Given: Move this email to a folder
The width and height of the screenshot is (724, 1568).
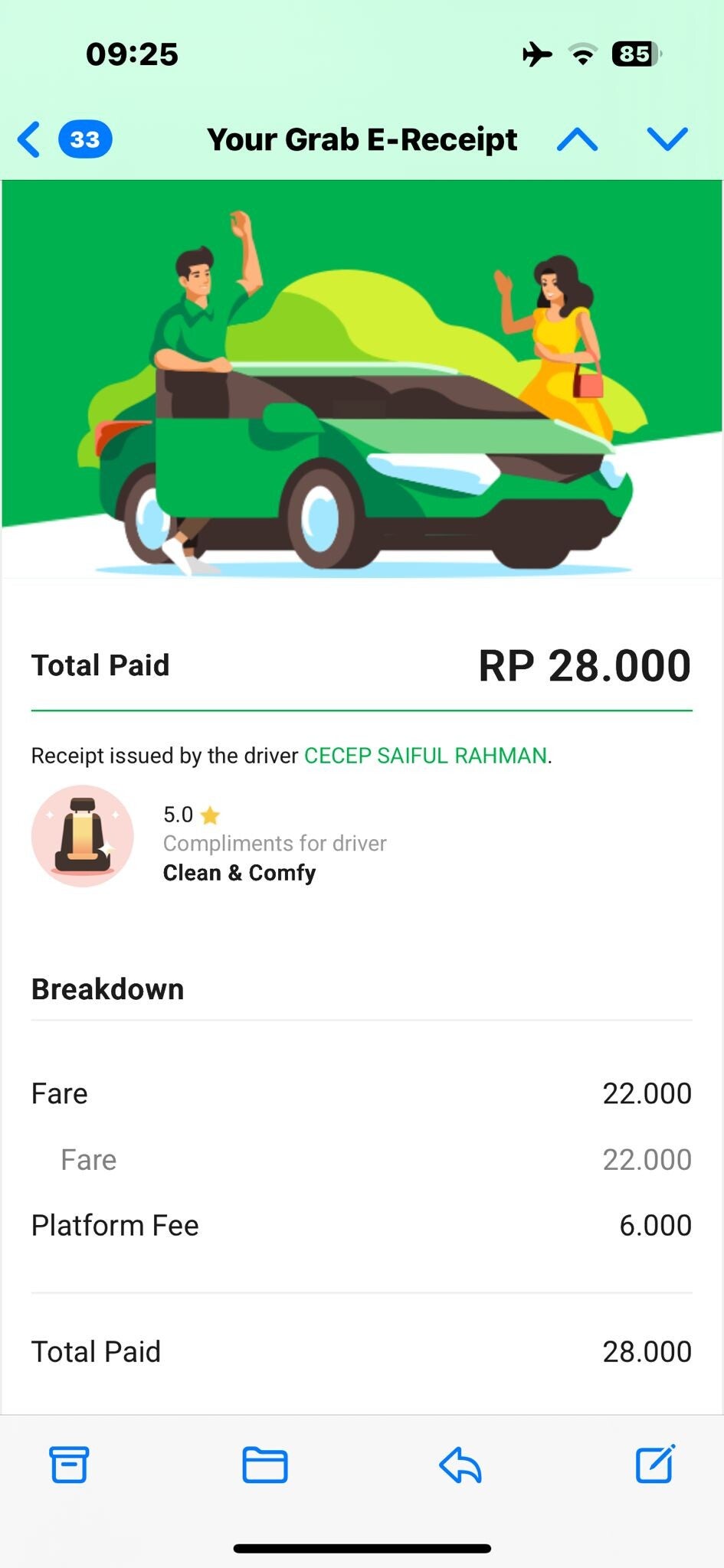Looking at the screenshot, I should click(x=264, y=1465).
